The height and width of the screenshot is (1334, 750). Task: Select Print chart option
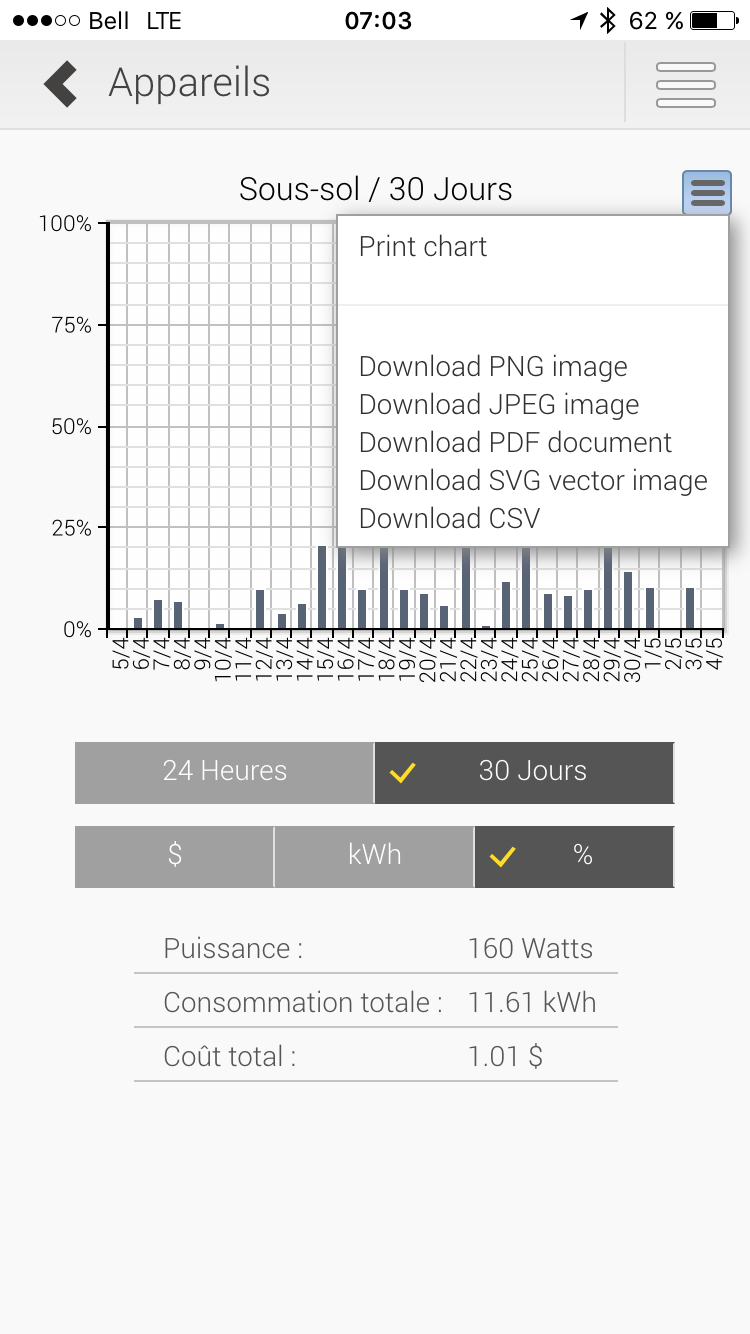coord(423,247)
